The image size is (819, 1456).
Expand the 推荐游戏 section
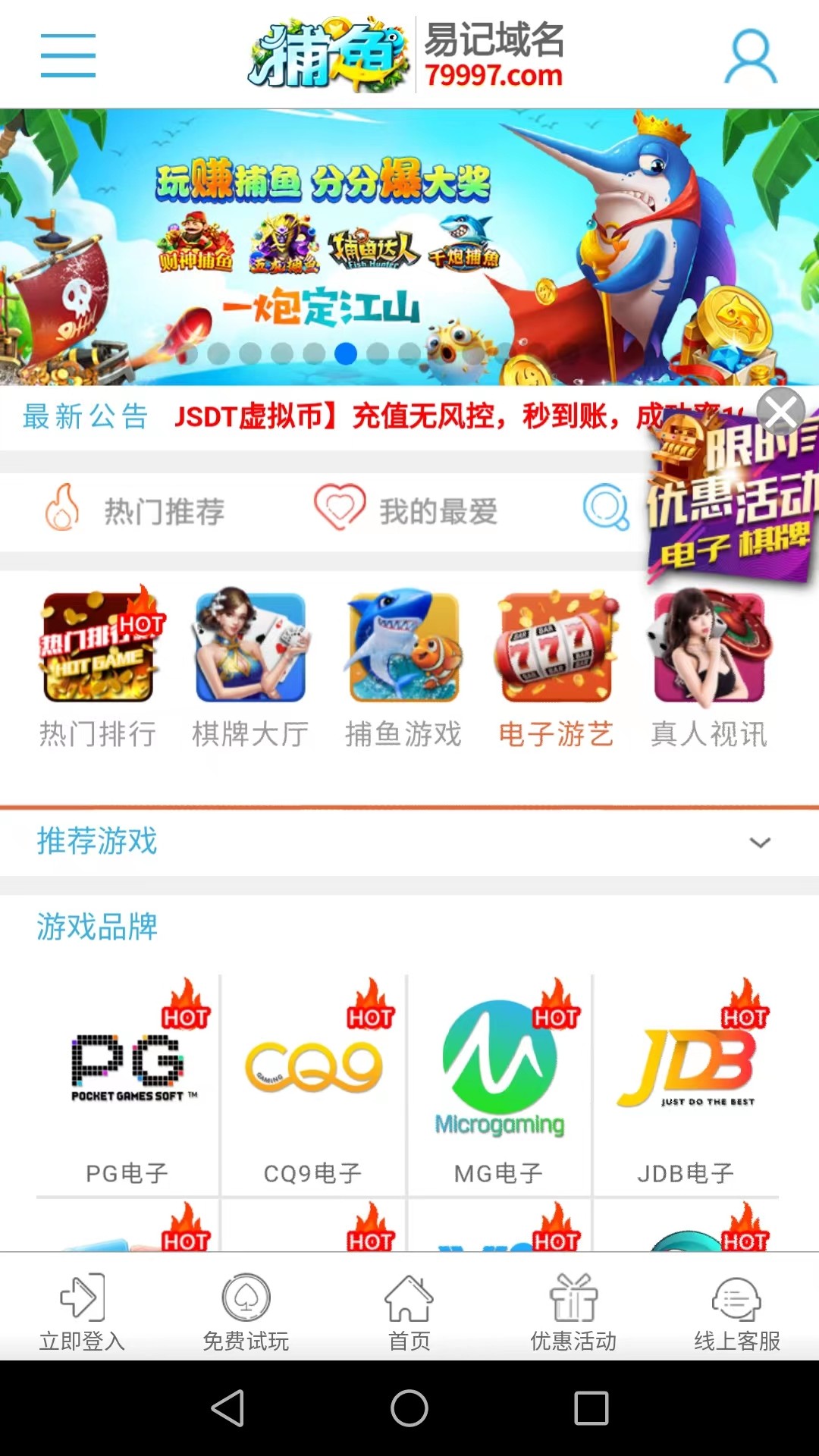pyautogui.click(x=760, y=843)
